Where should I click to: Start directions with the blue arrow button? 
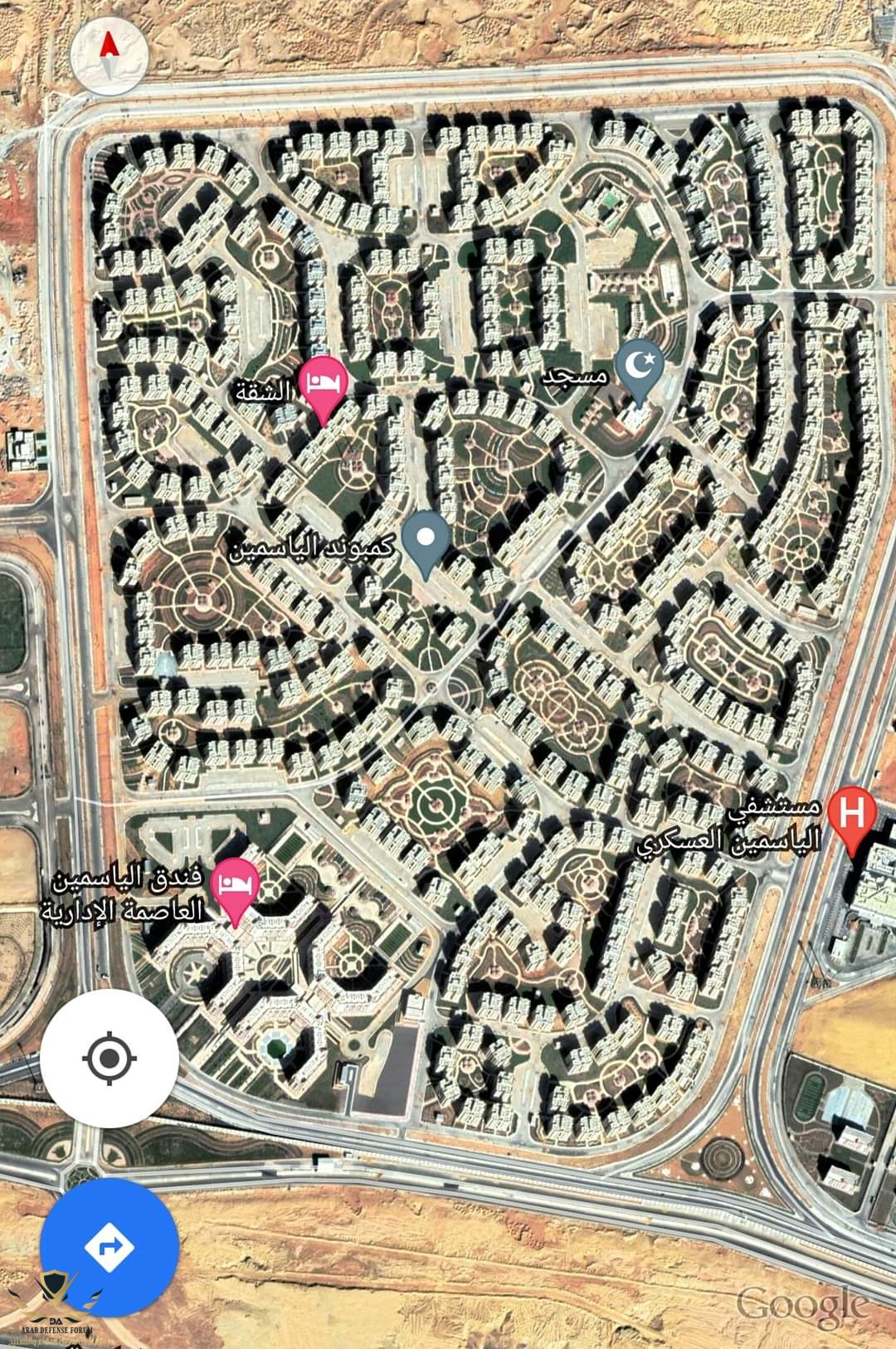click(110, 1247)
